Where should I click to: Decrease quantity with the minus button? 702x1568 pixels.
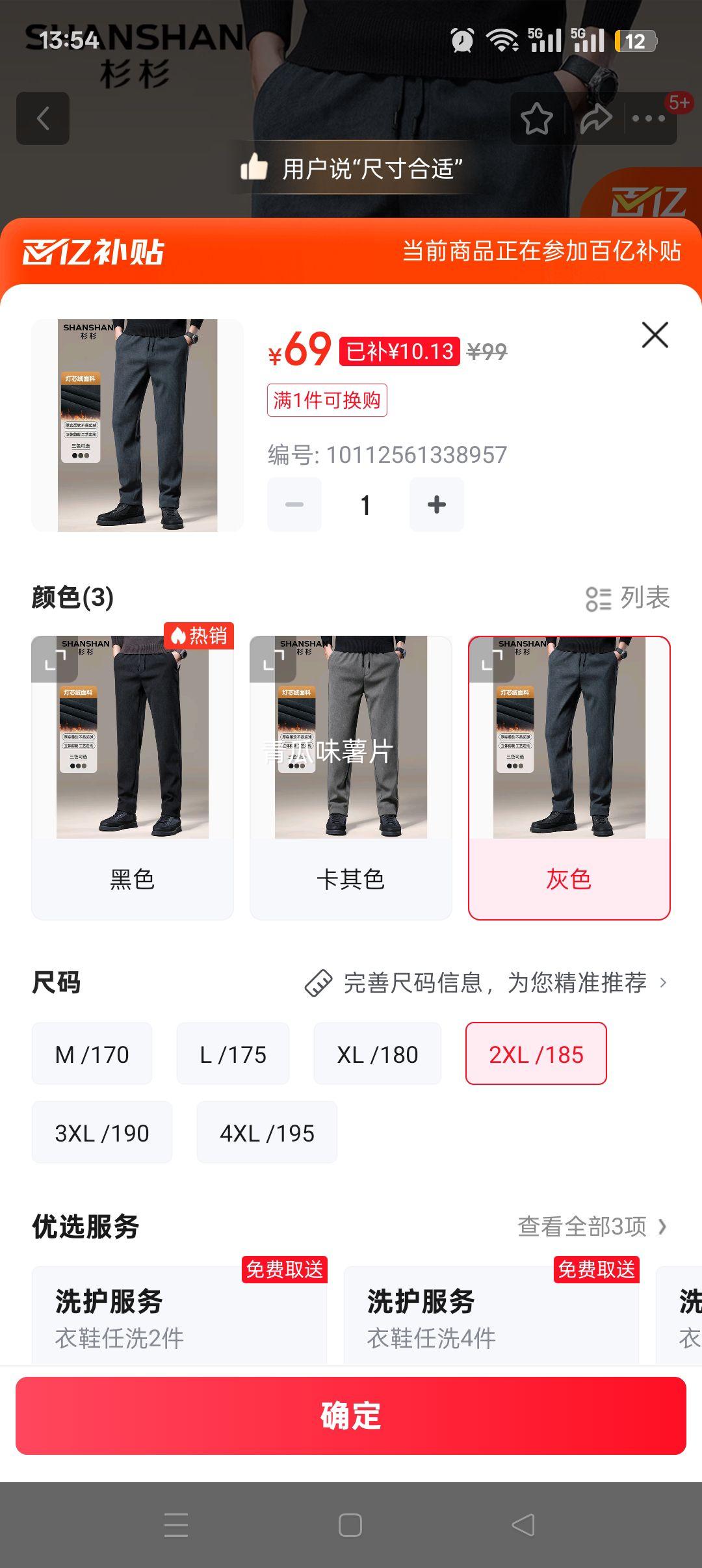[294, 504]
